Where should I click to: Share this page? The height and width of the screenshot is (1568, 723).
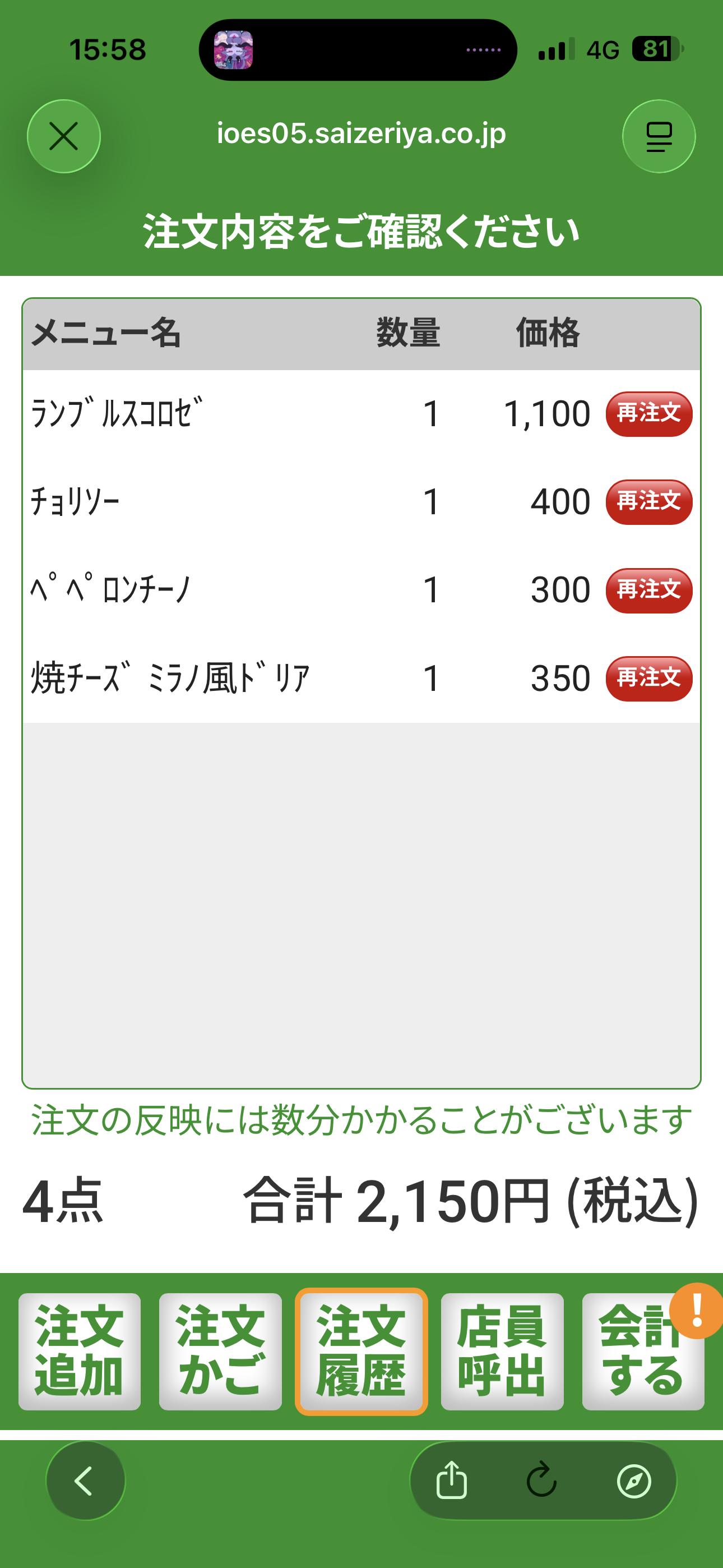[452, 1481]
